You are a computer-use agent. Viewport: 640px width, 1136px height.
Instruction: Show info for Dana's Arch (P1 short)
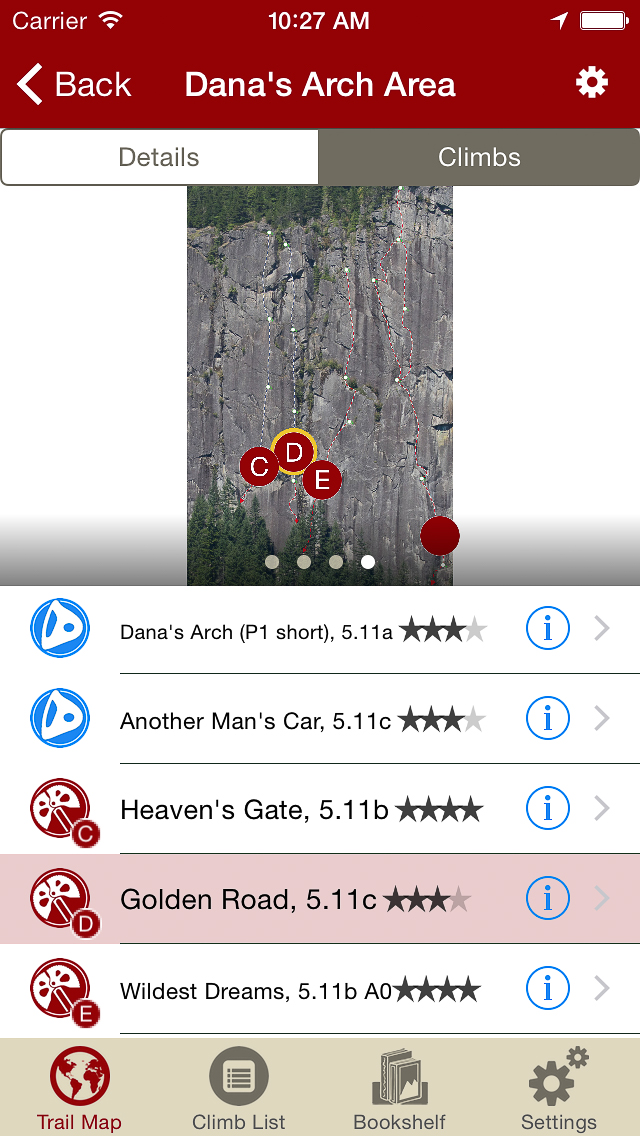(548, 629)
